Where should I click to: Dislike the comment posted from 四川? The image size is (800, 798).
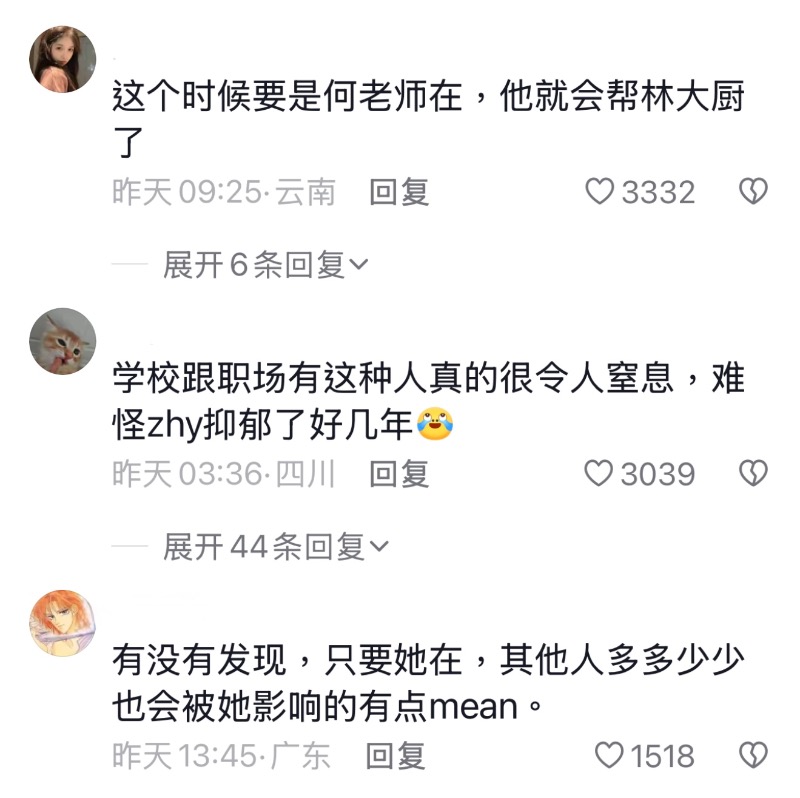(x=753, y=473)
